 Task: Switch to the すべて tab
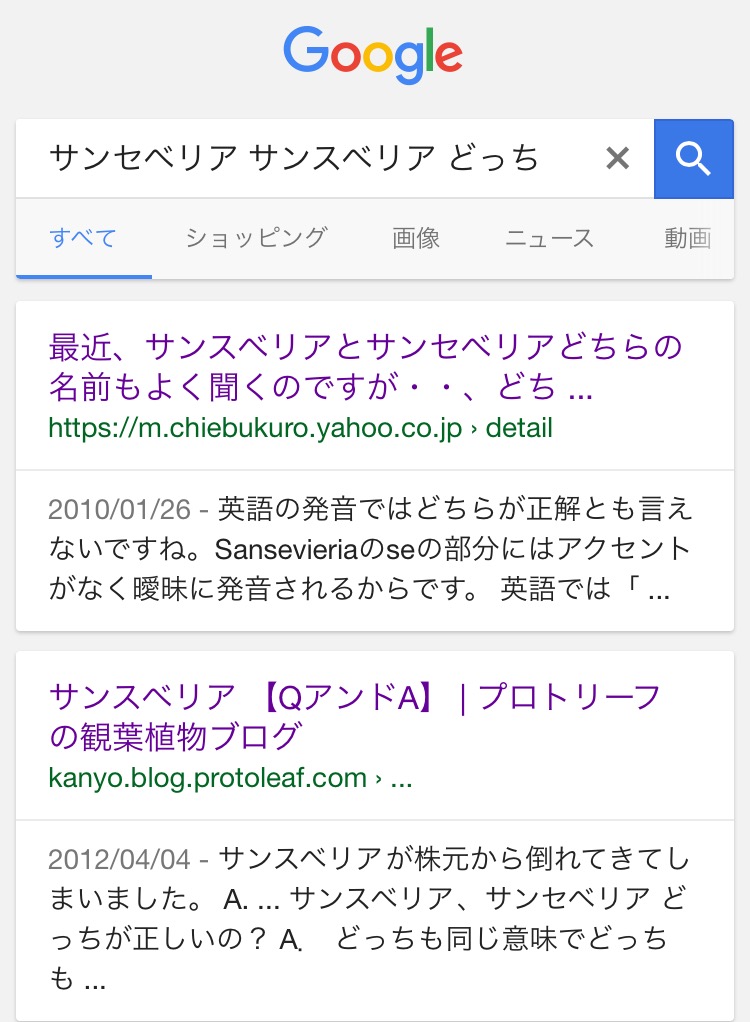[83, 238]
